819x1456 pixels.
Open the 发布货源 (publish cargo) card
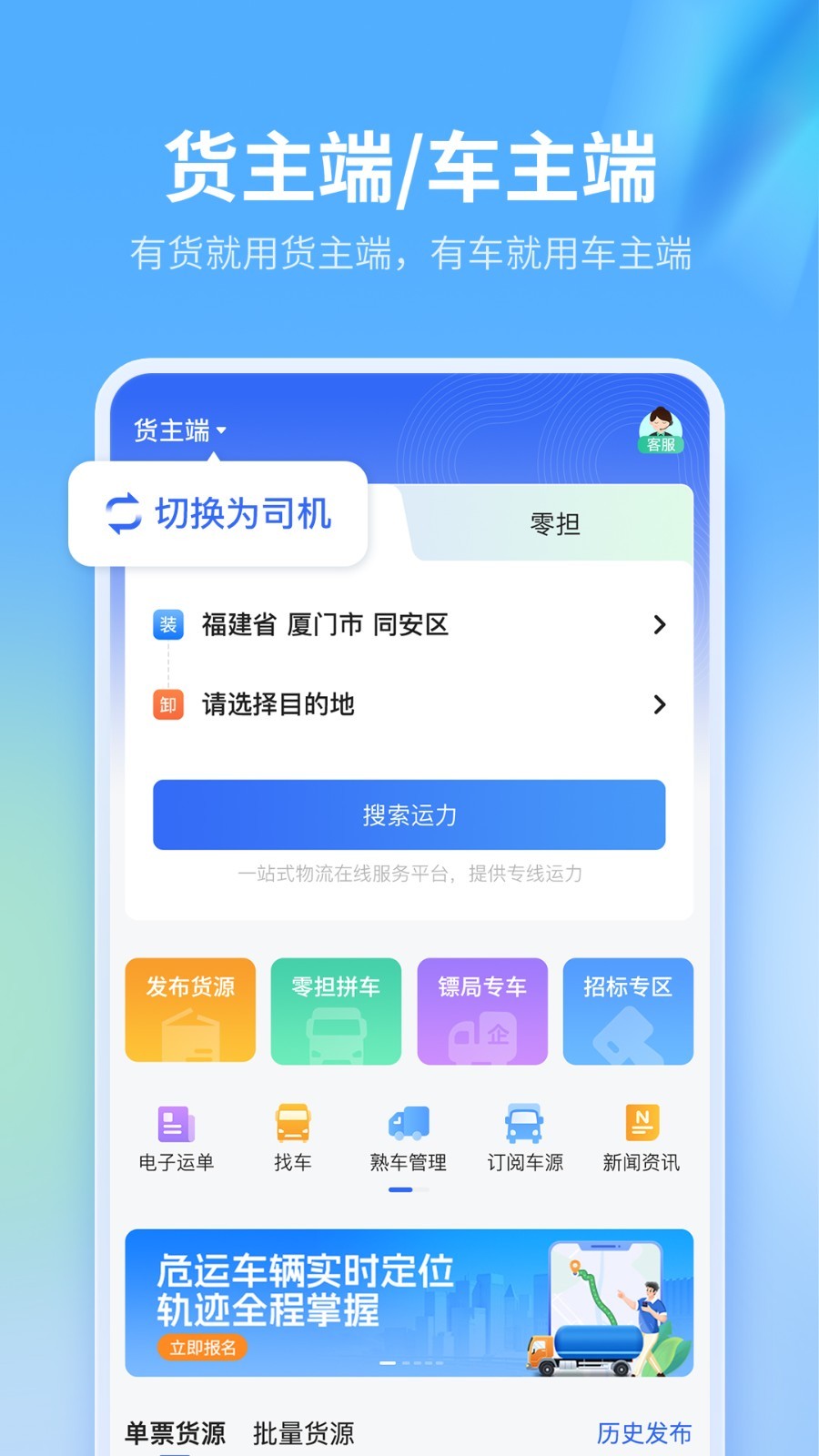[x=189, y=1011]
